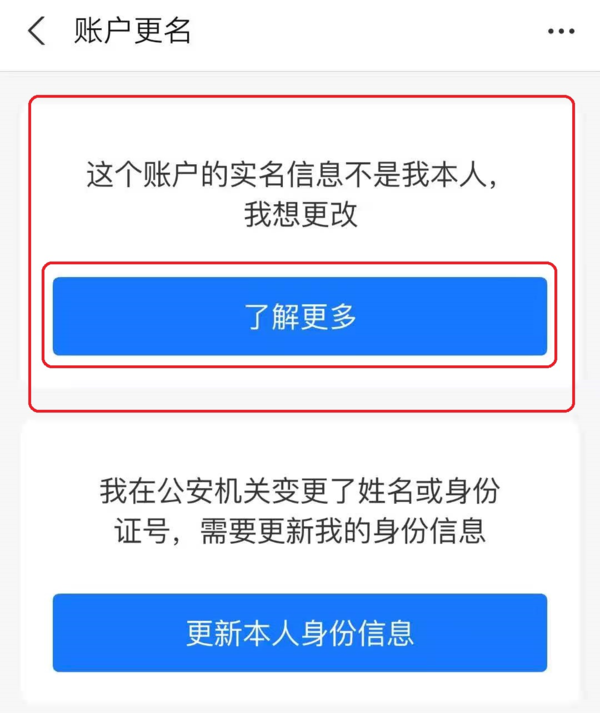This screenshot has height=713, width=600.
Task: Open the three-dot overflow menu
Action: click(x=561, y=32)
